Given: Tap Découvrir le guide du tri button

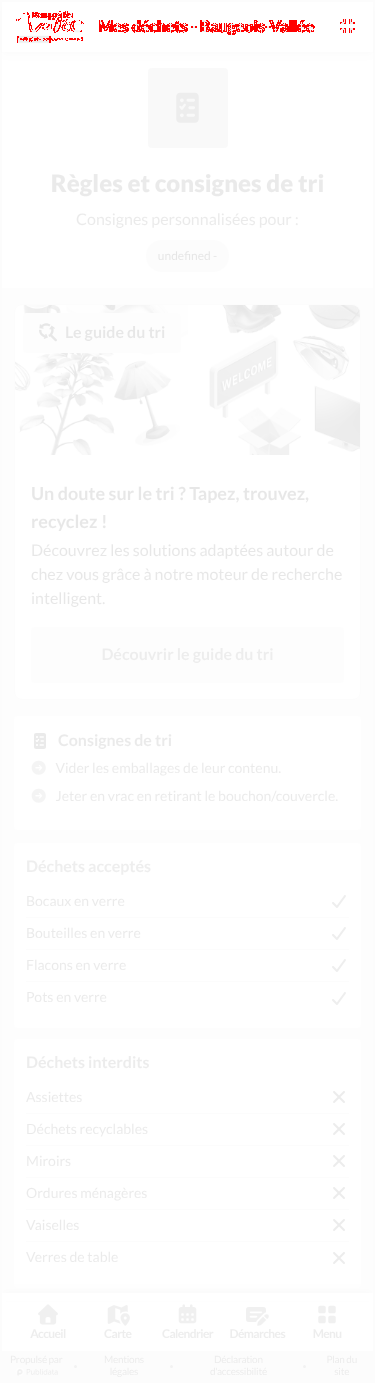Looking at the screenshot, I should [187, 655].
